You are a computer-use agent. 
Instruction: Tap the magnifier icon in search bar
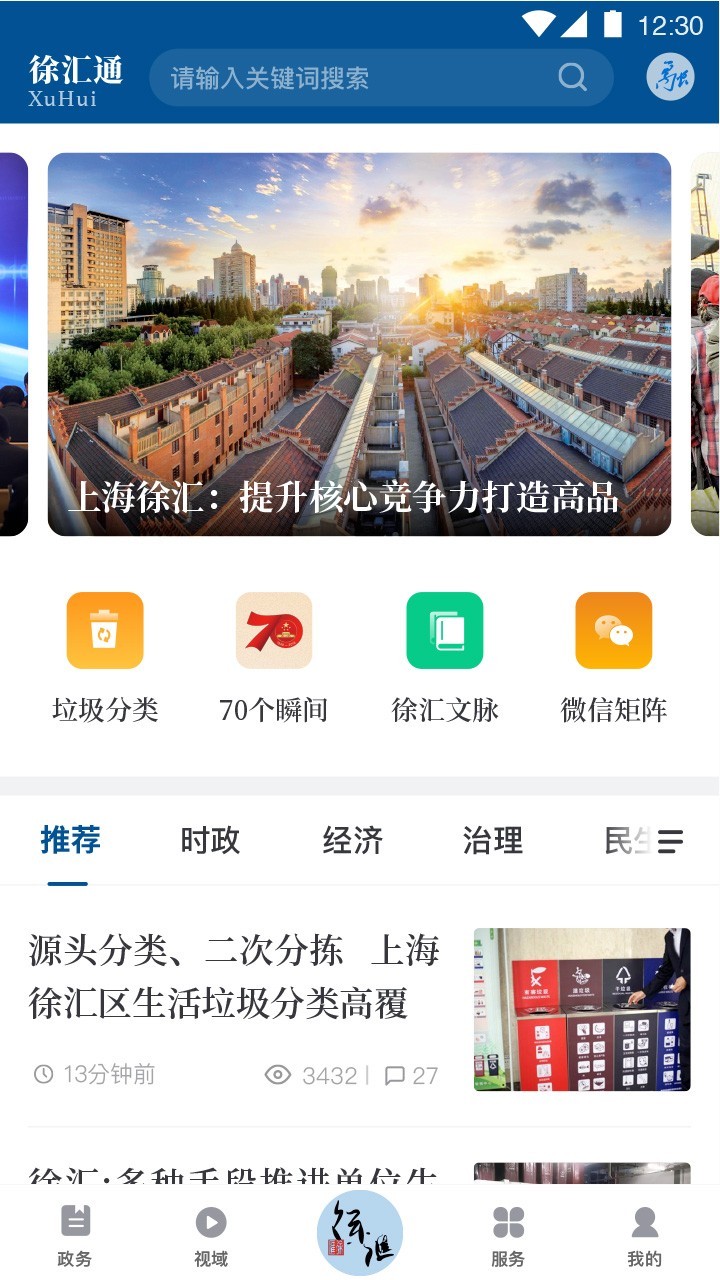(x=572, y=78)
